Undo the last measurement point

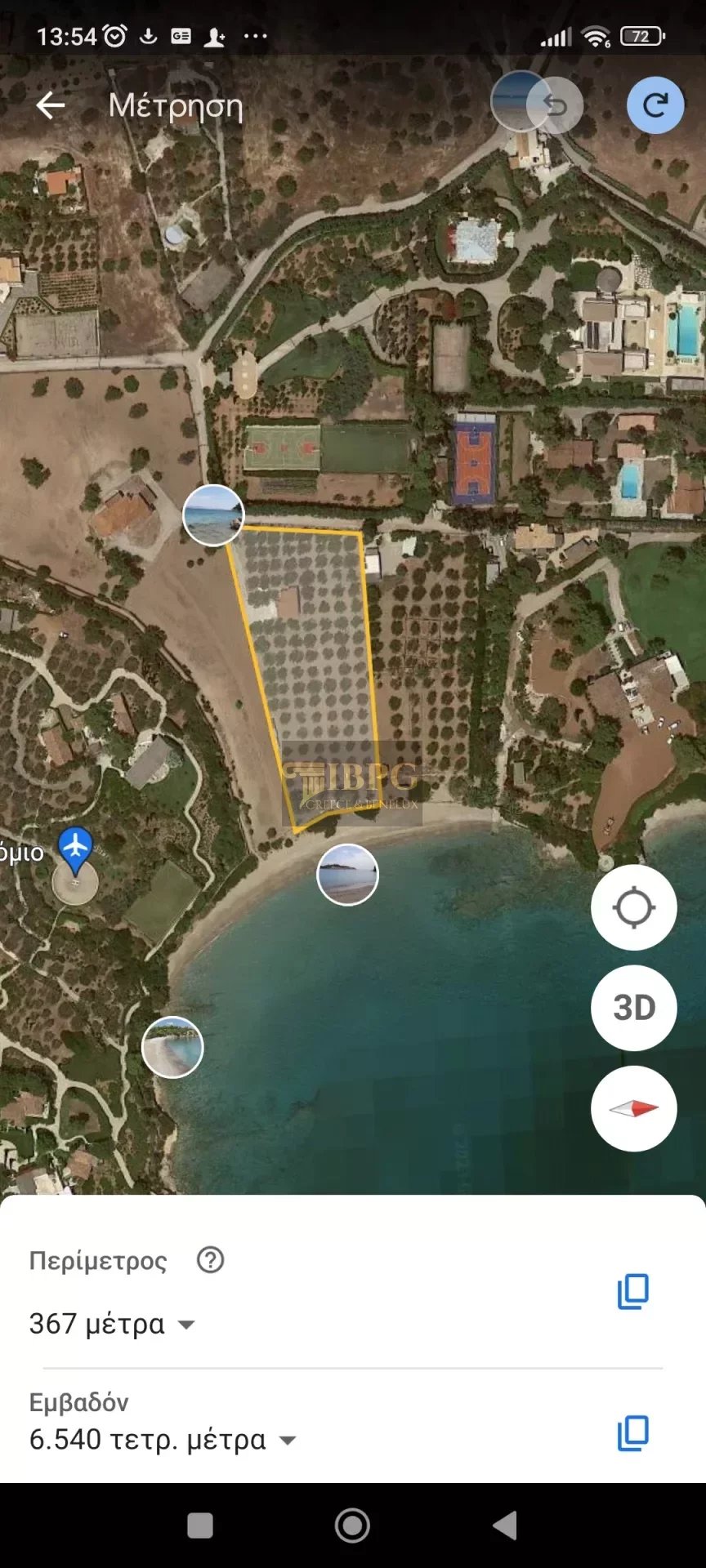pyautogui.click(x=556, y=105)
